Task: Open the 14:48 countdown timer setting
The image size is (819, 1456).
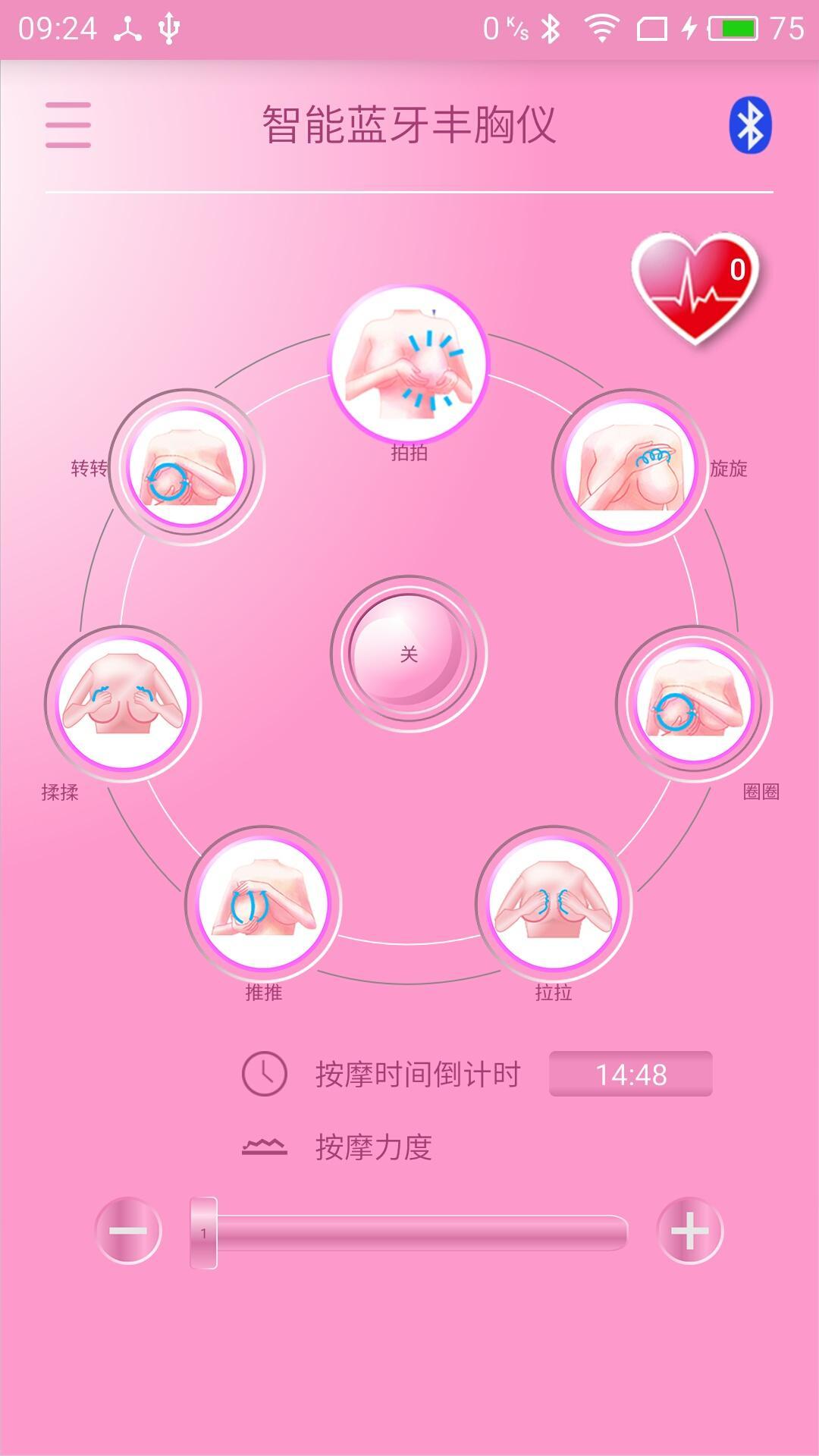Action: 630,1074
